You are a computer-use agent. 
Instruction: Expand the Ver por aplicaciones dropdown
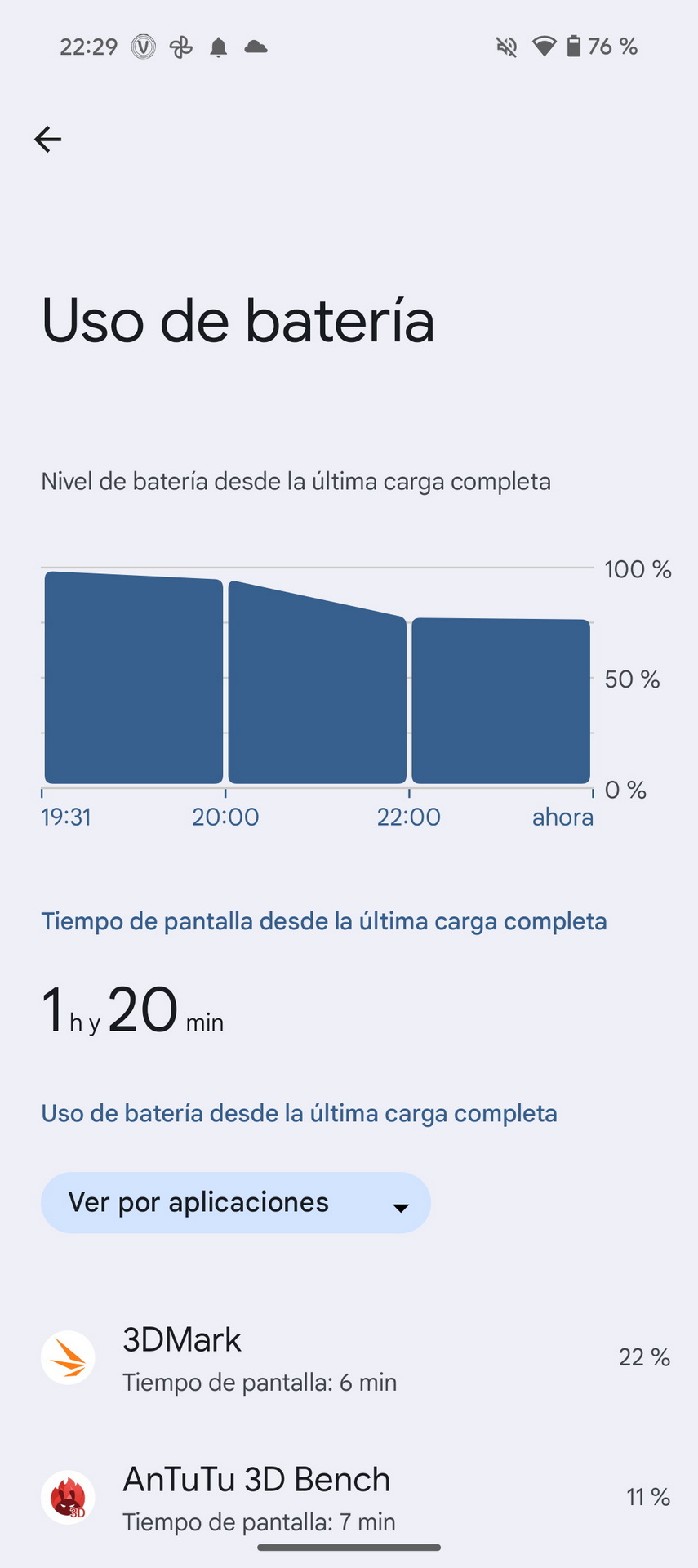click(x=235, y=1202)
